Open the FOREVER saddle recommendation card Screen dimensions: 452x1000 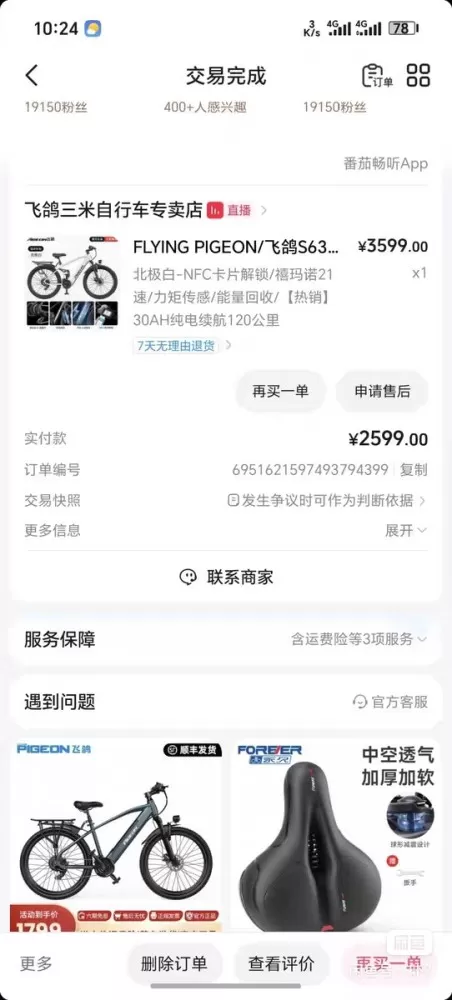pyautogui.click(x=336, y=835)
